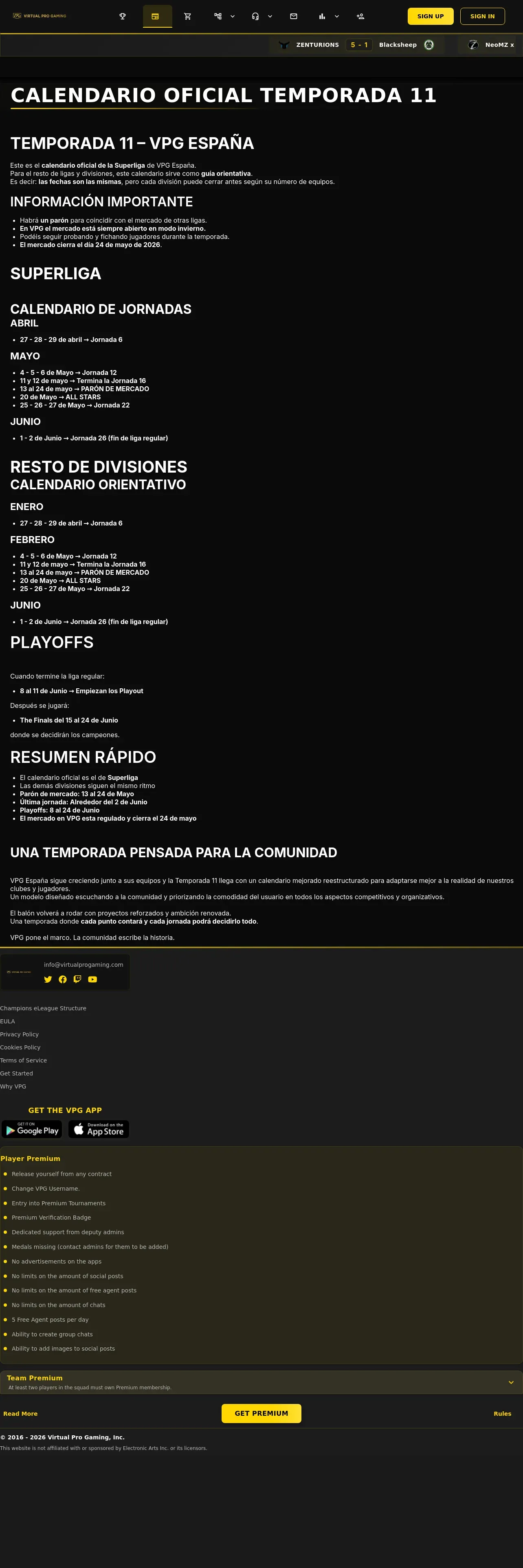Tap the add-user icon in header

[360, 16]
